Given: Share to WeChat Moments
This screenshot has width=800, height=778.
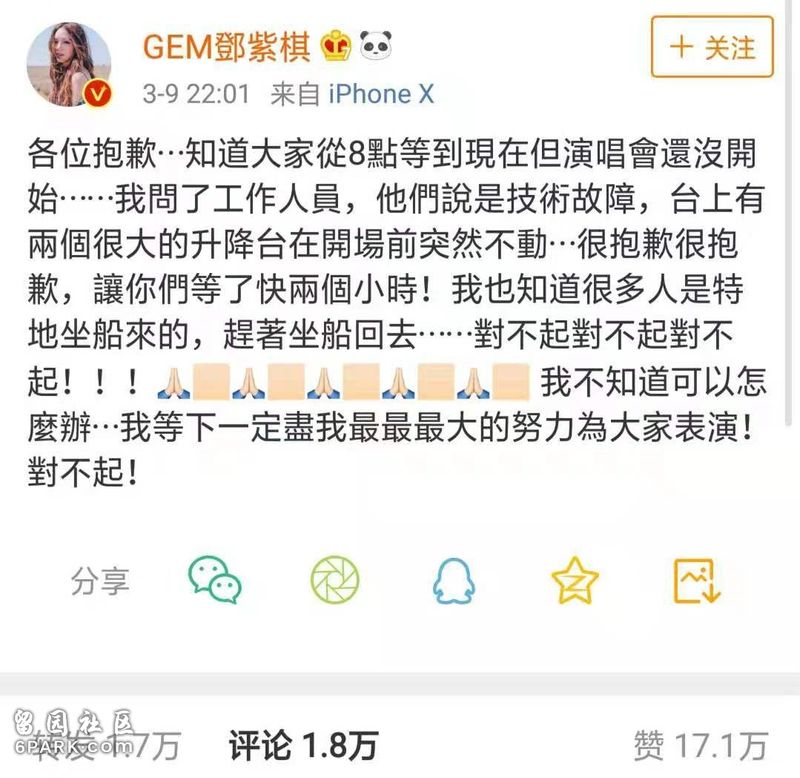Looking at the screenshot, I should pyautogui.click(x=334, y=580).
